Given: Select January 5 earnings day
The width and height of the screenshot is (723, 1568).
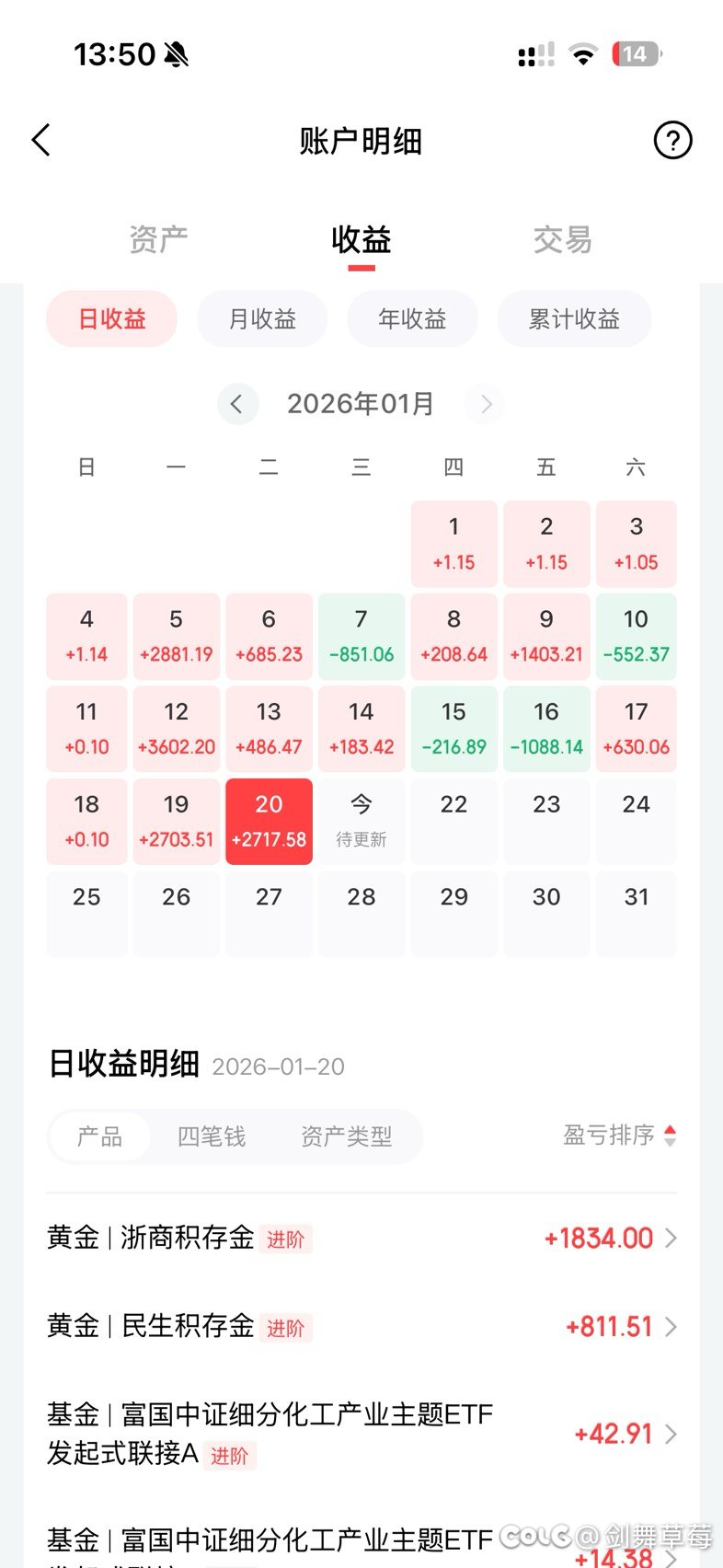Looking at the screenshot, I should click(176, 636).
